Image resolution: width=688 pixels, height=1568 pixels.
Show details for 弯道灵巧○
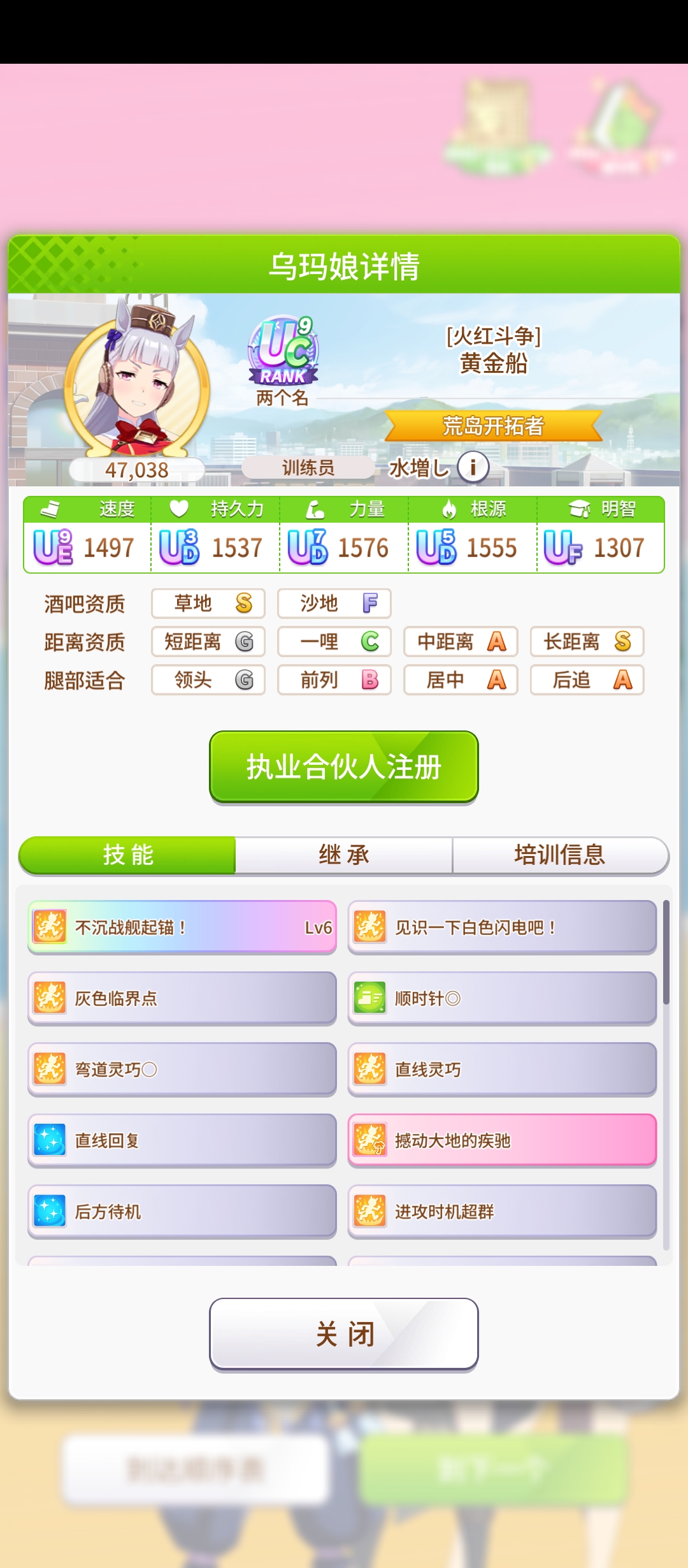point(182,1069)
